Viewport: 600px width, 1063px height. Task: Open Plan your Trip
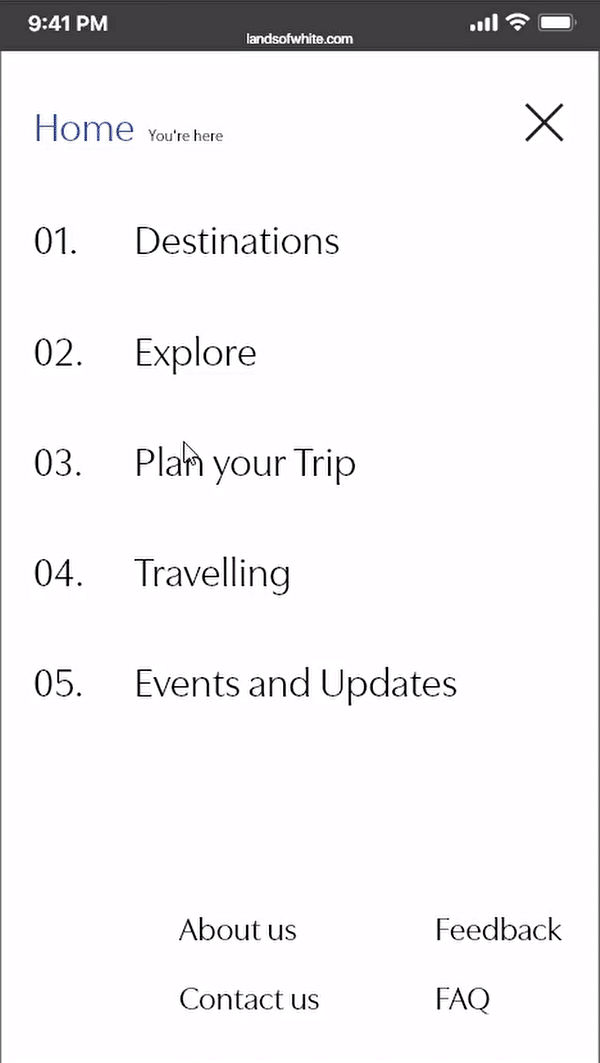pyautogui.click(x=245, y=464)
